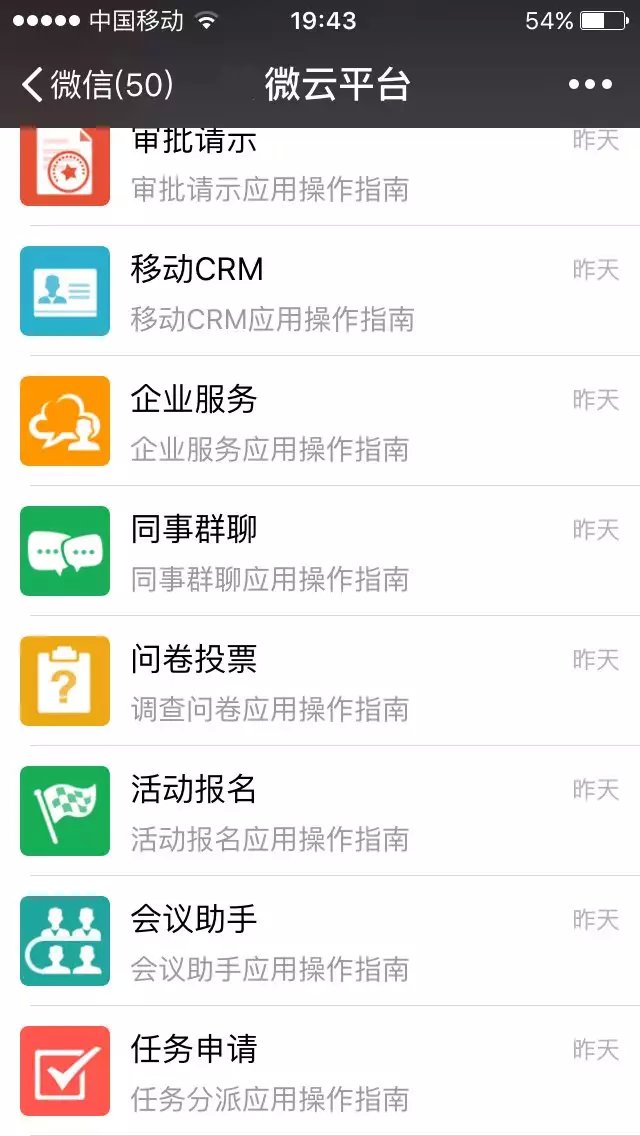
Task: Tap the 问卷投票 row
Action: [320, 681]
